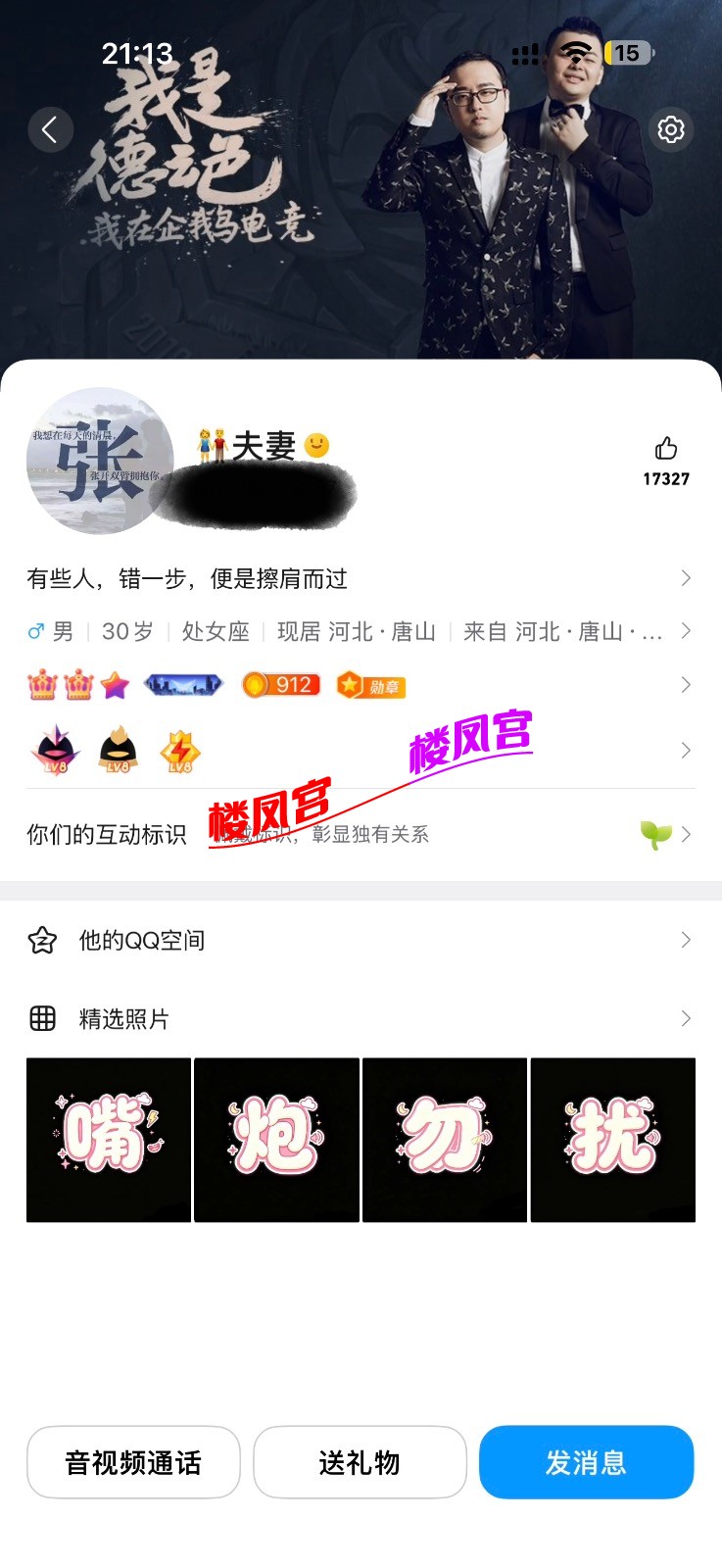View the photo showing 扰
This screenshot has width=722, height=1568.
click(613, 1140)
